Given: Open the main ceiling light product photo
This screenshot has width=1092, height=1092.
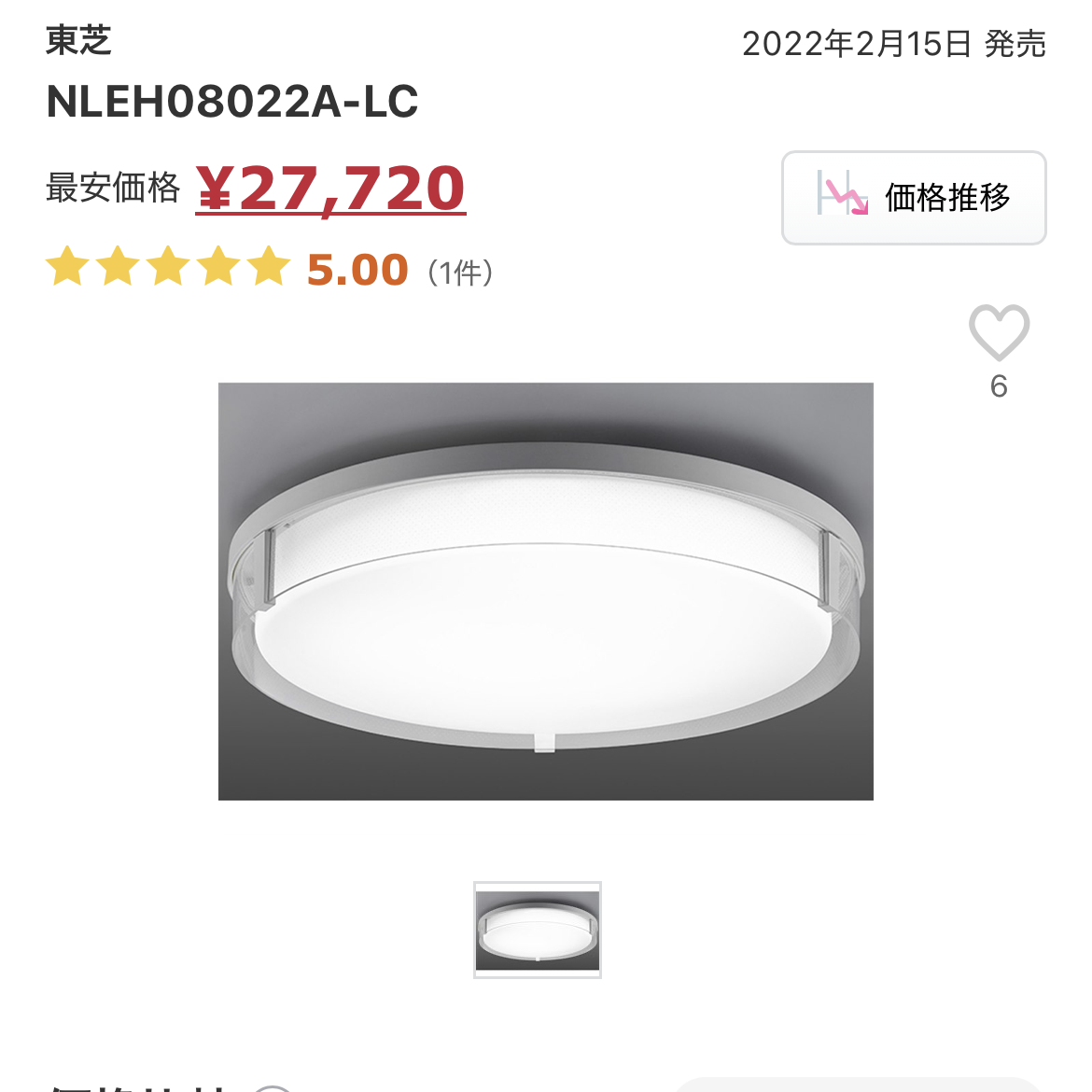Looking at the screenshot, I should click(x=545, y=591).
